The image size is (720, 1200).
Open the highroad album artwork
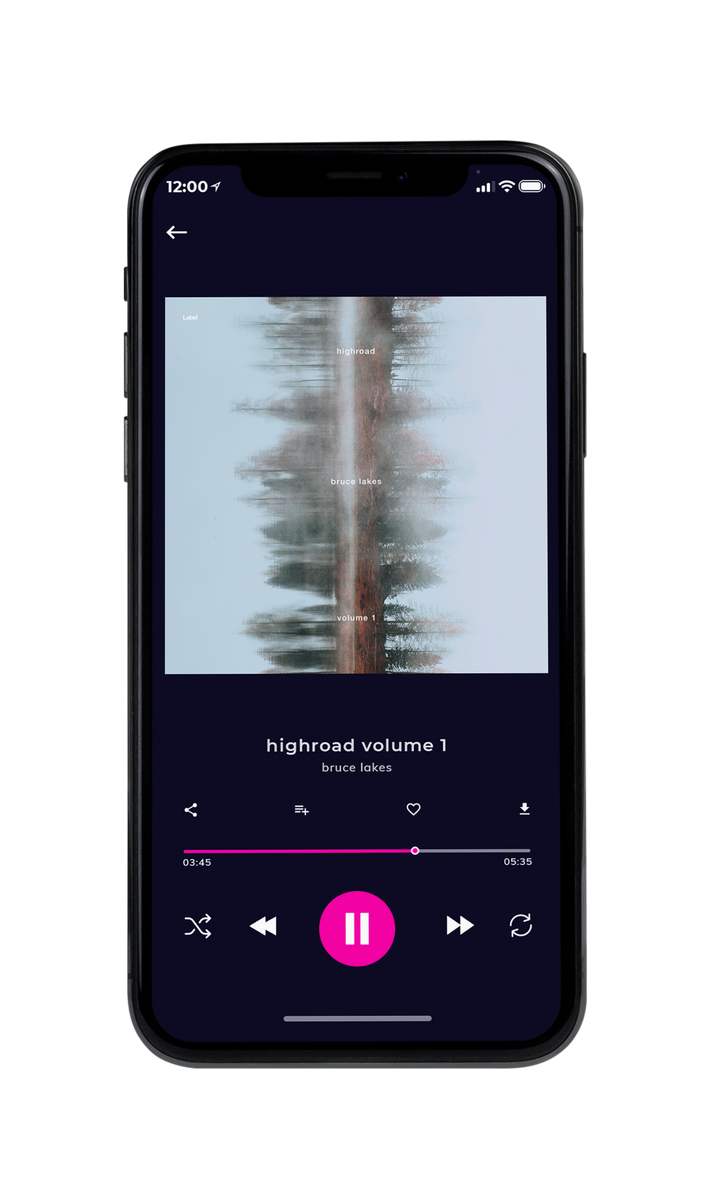[356, 485]
